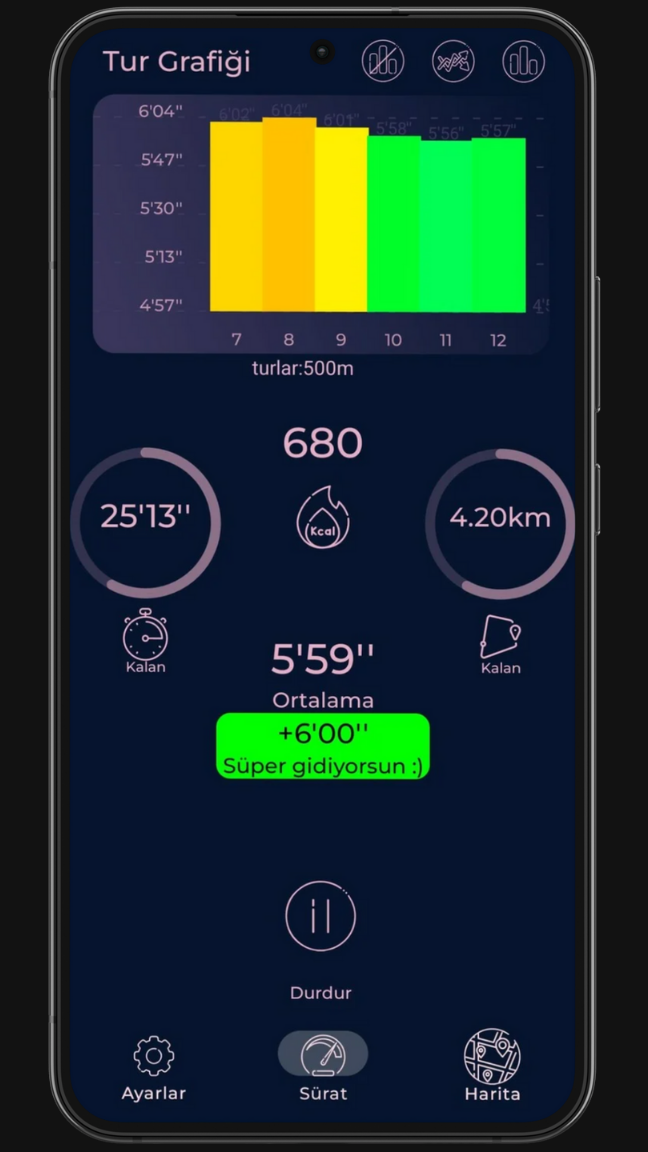Go to the Harita map tab
648x1152 pixels.
[x=492, y=1067]
